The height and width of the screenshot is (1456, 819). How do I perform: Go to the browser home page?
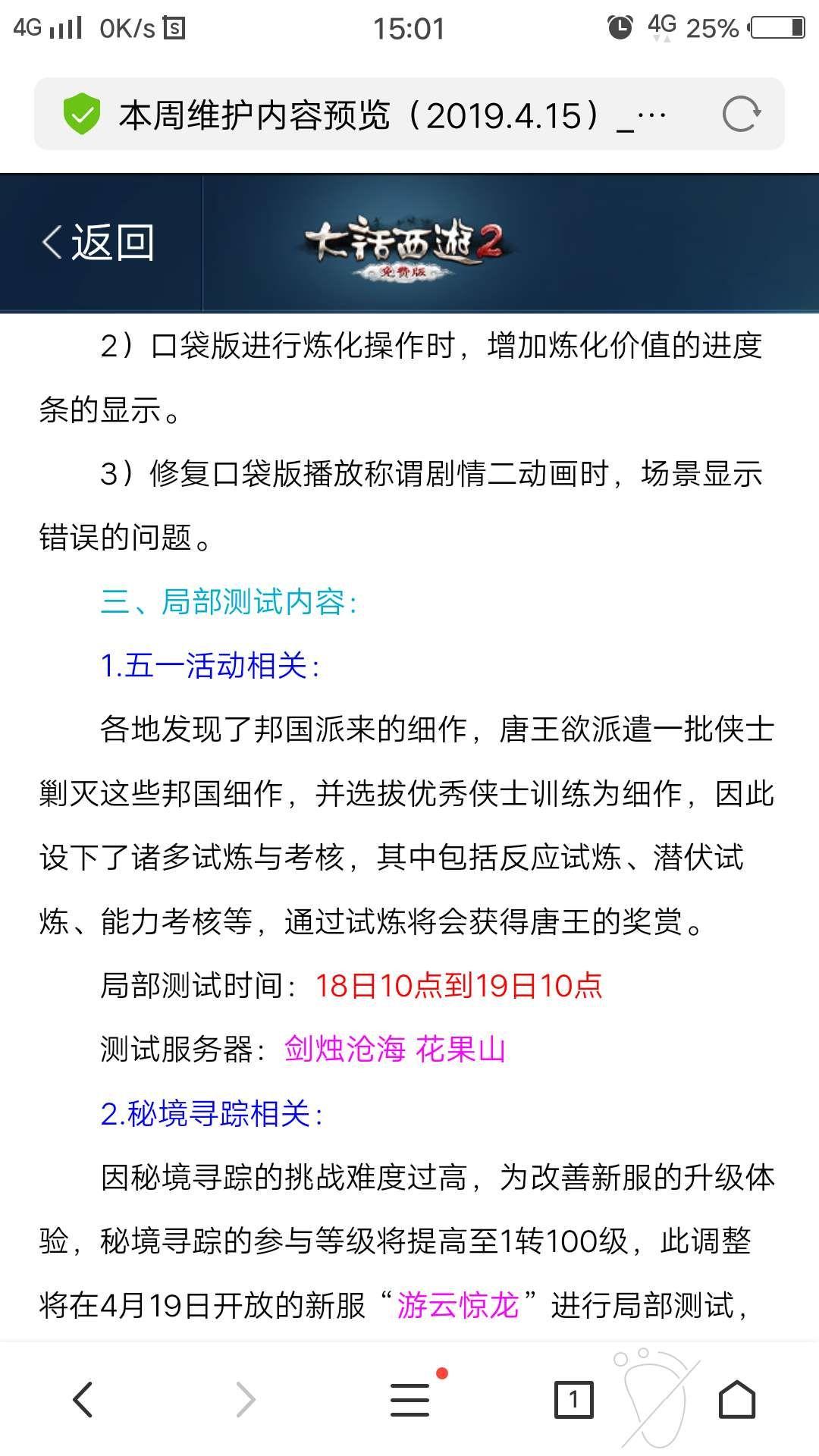click(737, 1399)
